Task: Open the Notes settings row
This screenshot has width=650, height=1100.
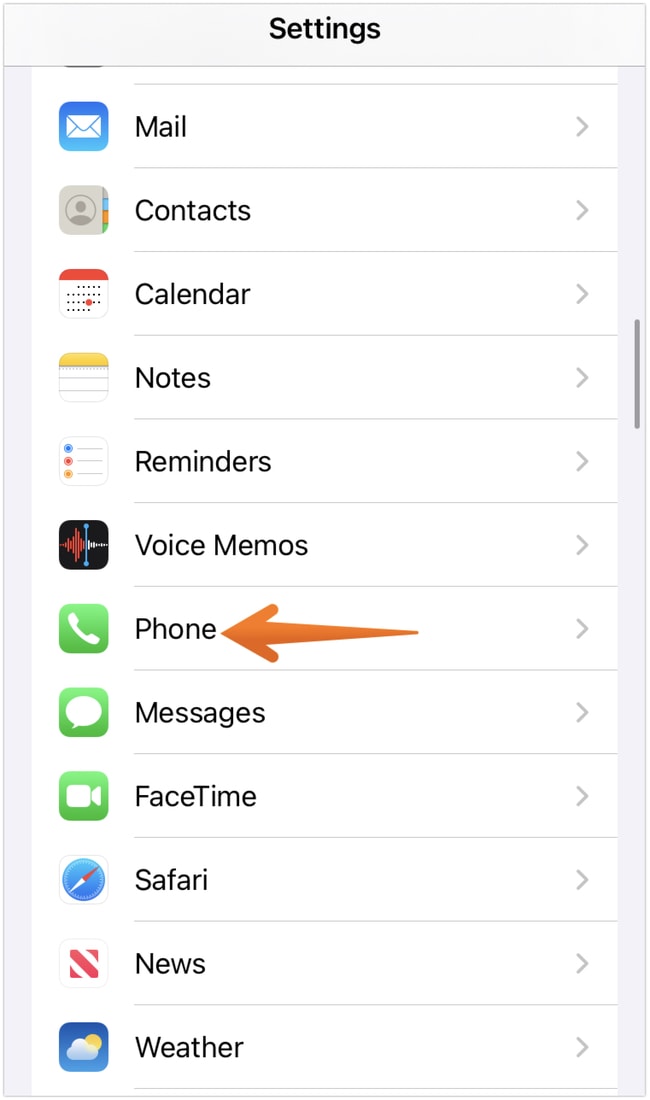Action: point(324,378)
